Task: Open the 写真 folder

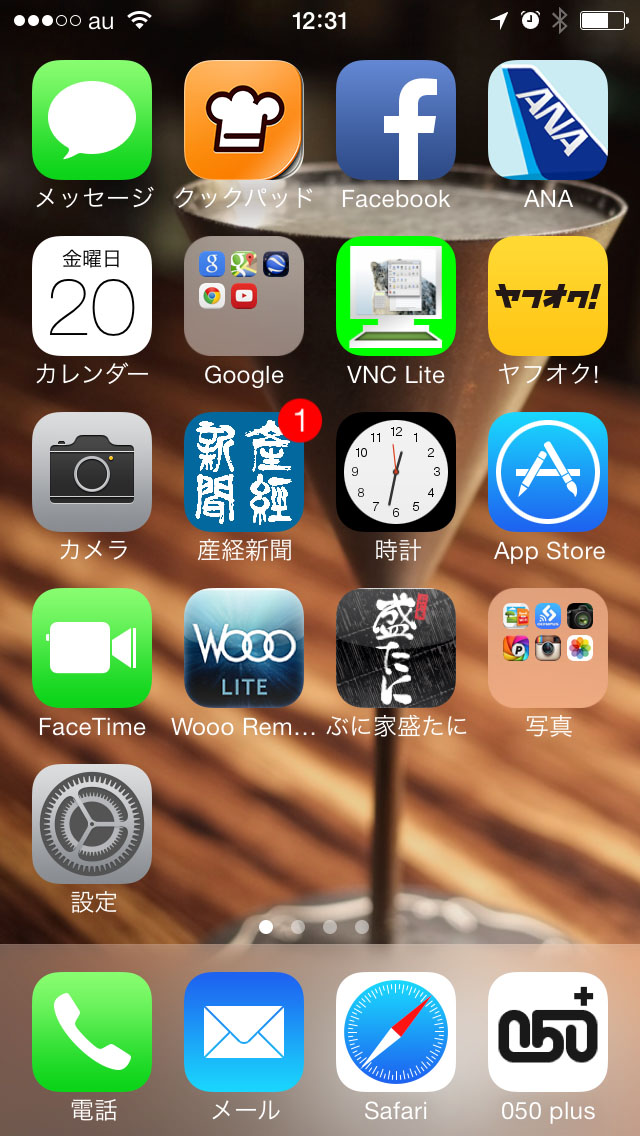Action: click(548, 648)
